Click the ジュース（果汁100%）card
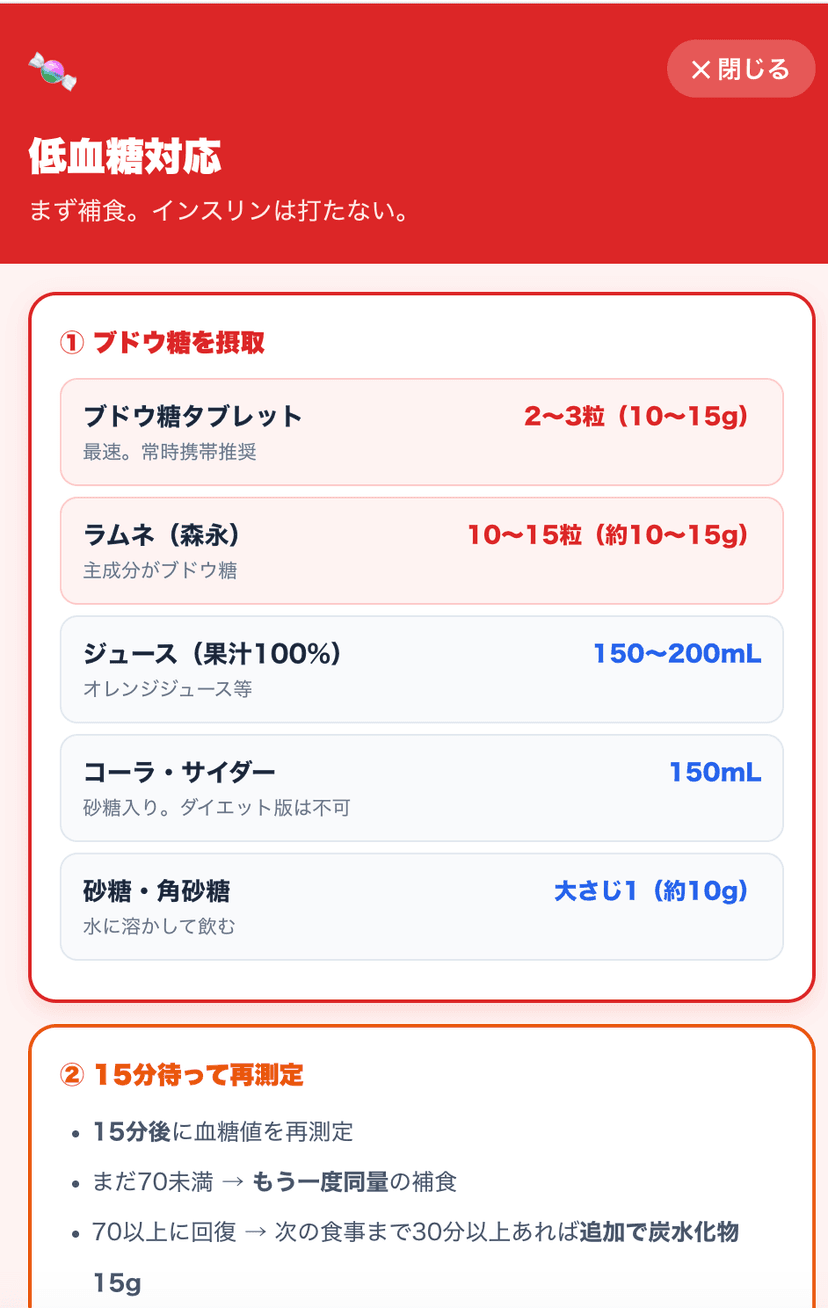Image resolution: width=828 pixels, height=1308 pixels. tap(421, 670)
